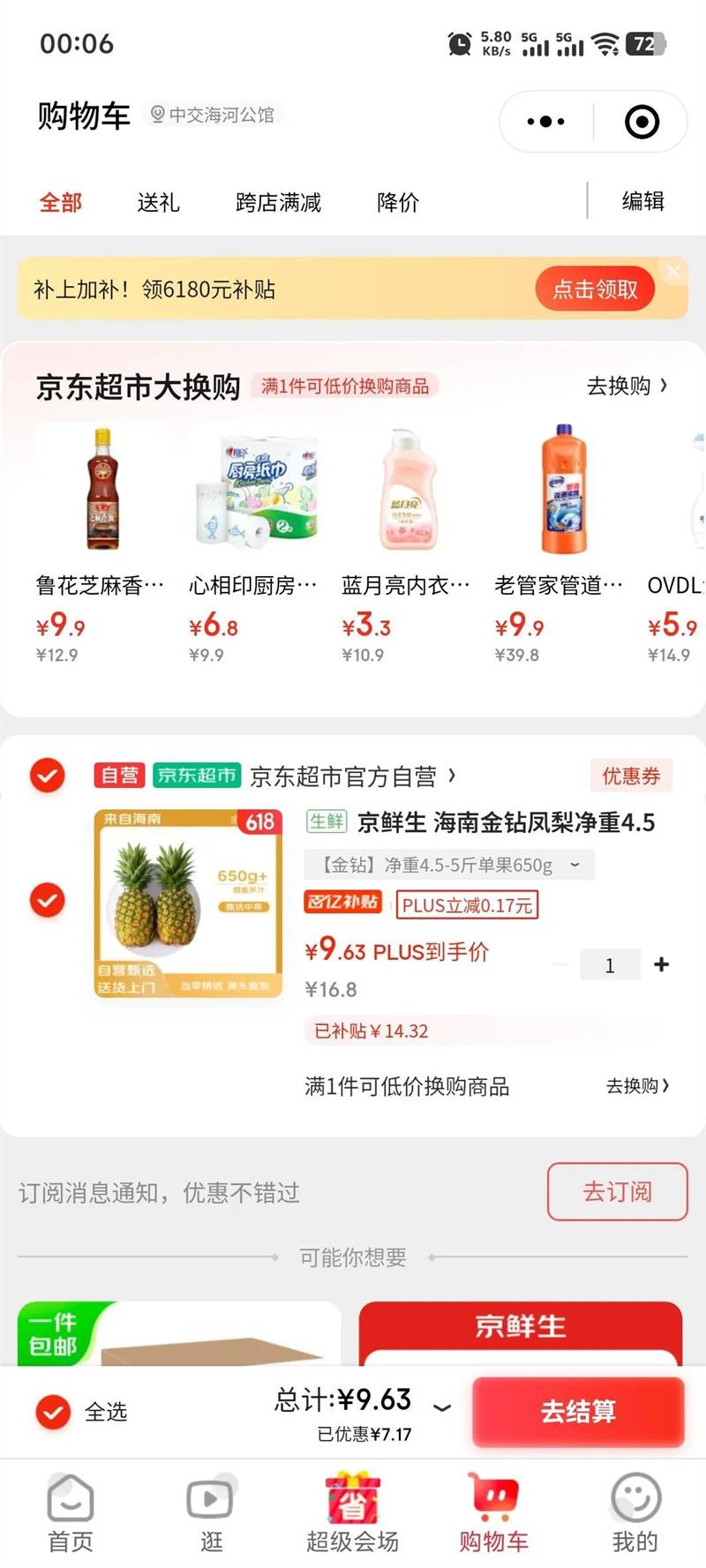Subscribe to notifications via 去订阅
This screenshot has height=1568, width=706.
(x=617, y=1192)
